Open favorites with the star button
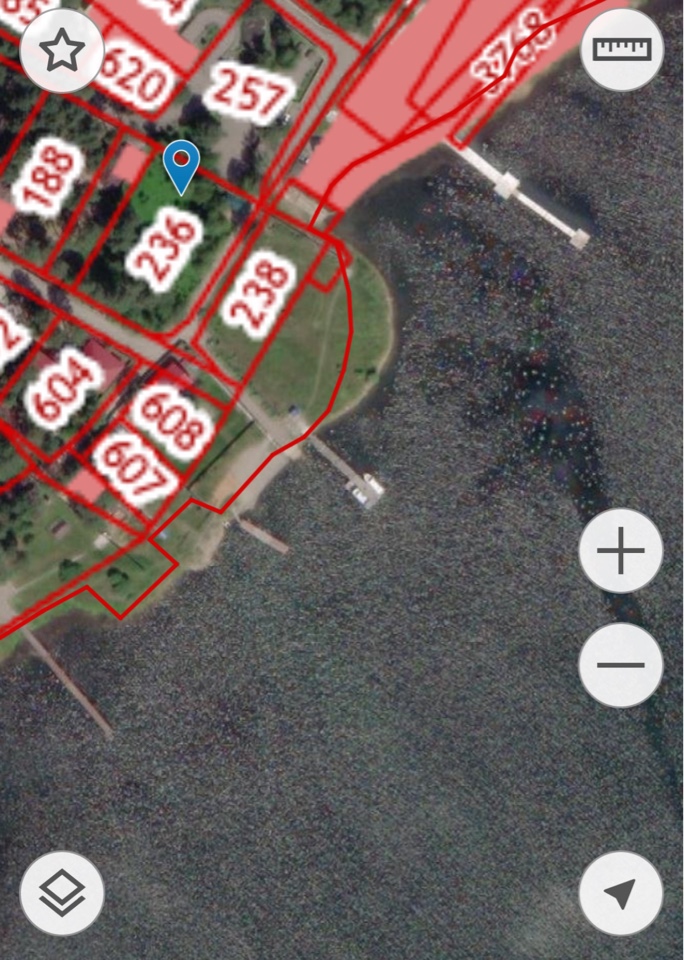Image resolution: width=684 pixels, height=960 pixels. [x=62, y=51]
